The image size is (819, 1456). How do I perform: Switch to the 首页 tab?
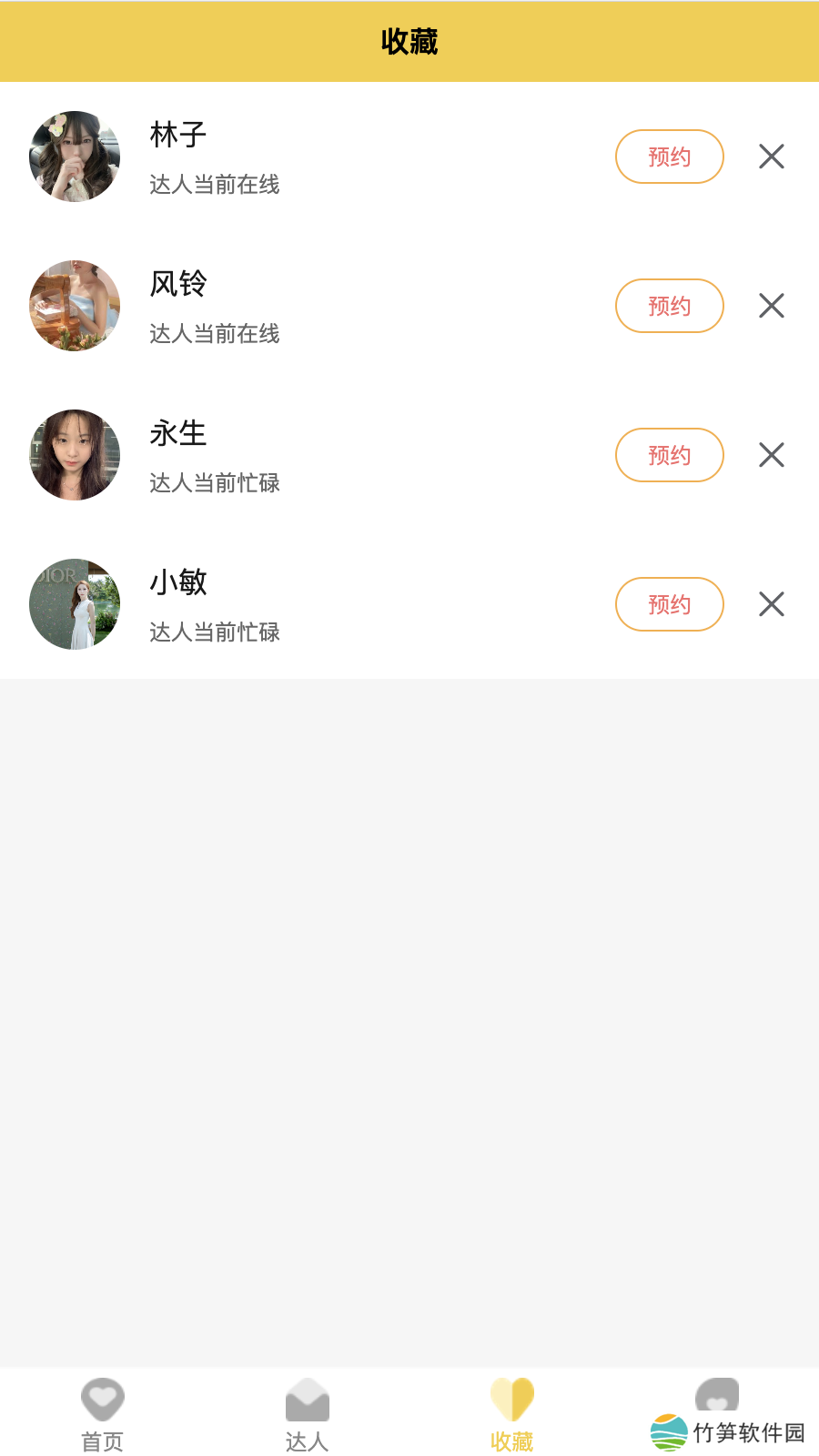[102, 1413]
